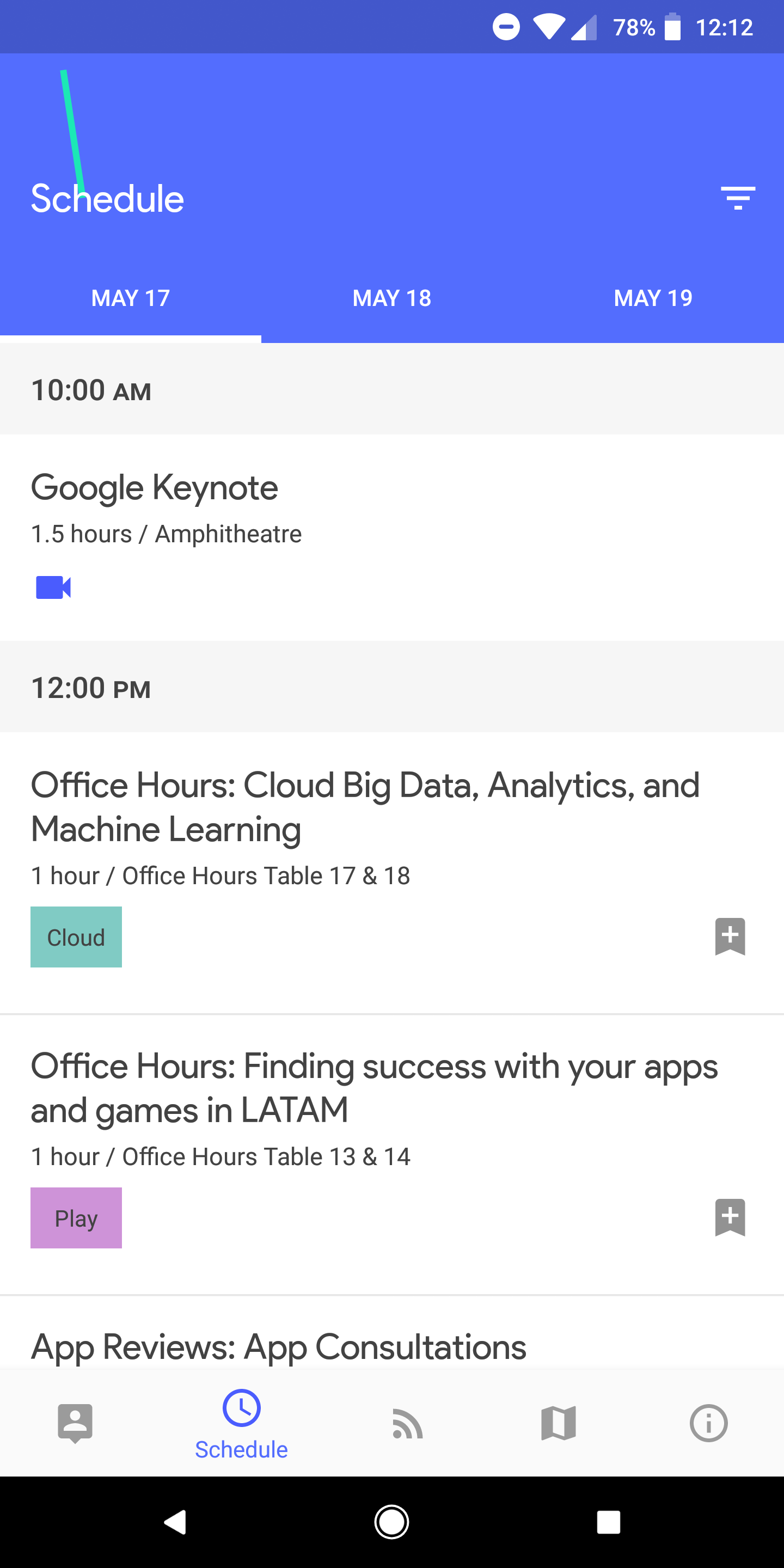The width and height of the screenshot is (784, 1568).
Task: Open App Reviews: App Consultations session
Action: coord(279,1346)
